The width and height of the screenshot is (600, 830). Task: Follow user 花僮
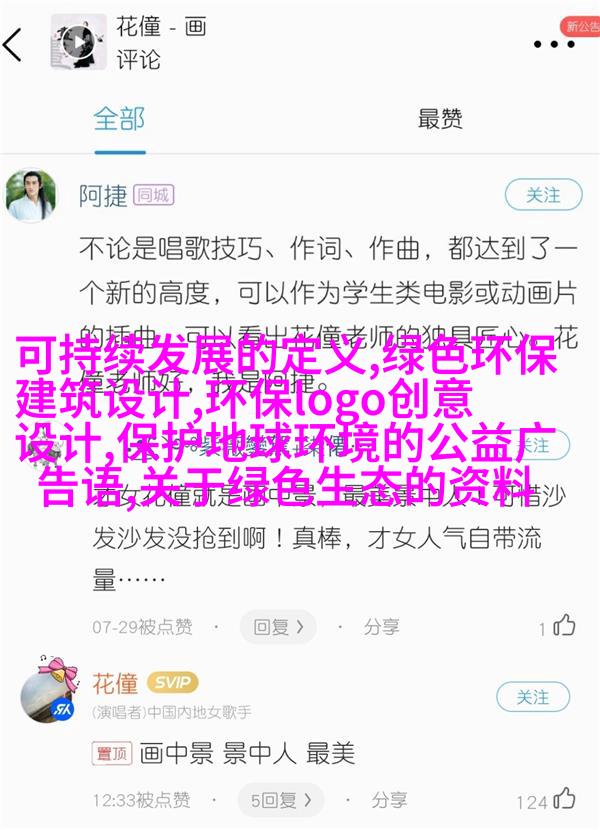[533, 697]
